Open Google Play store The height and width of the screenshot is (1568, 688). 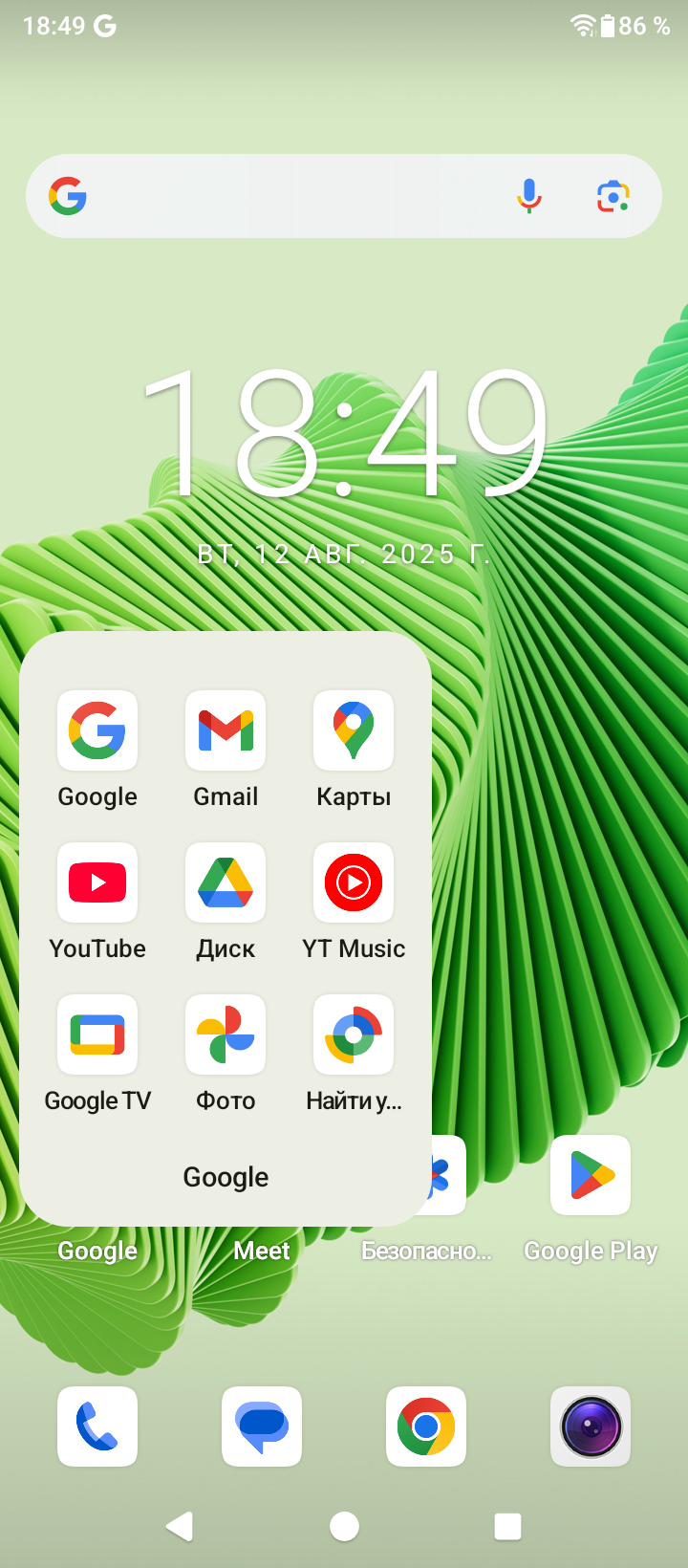(x=591, y=1175)
